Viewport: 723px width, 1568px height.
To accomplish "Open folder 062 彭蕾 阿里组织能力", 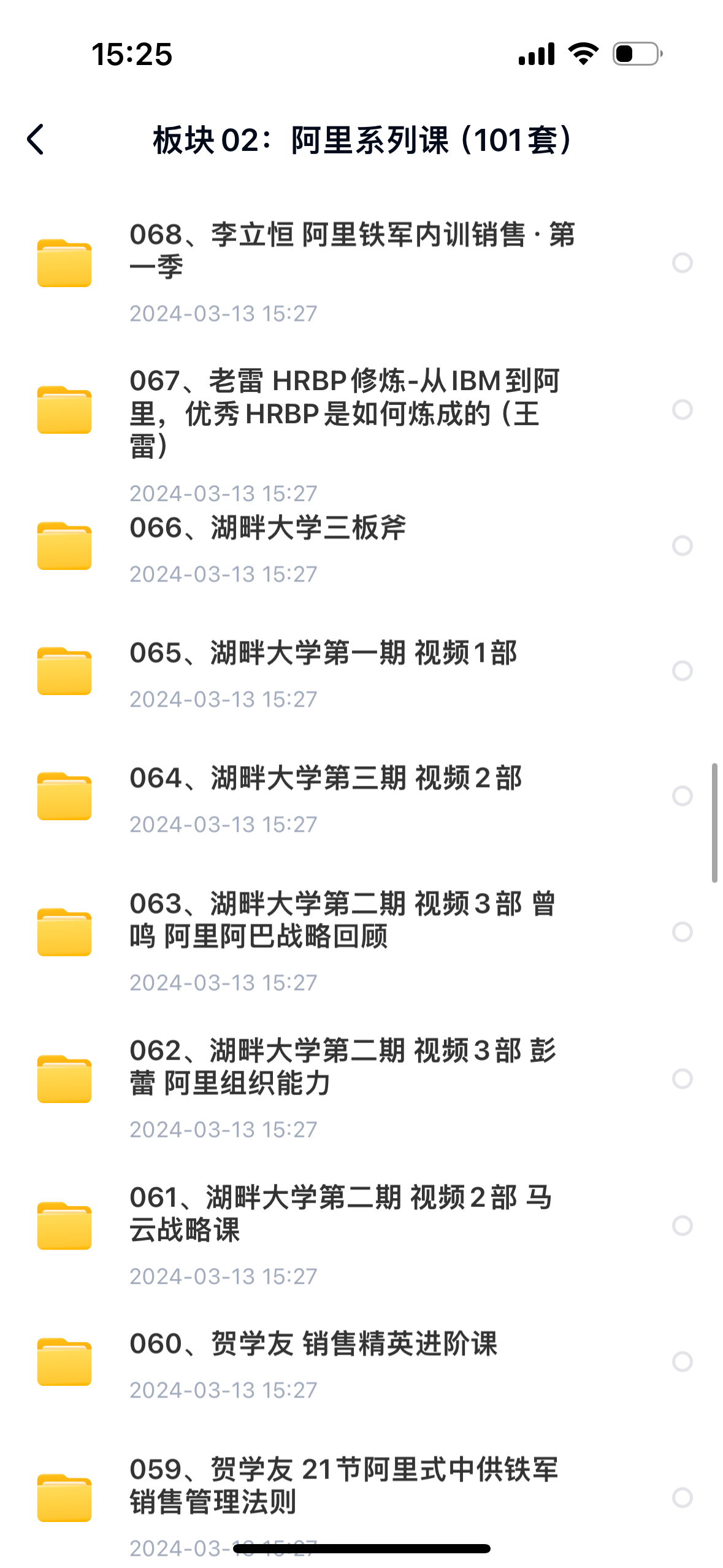I will coord(342,1066).
